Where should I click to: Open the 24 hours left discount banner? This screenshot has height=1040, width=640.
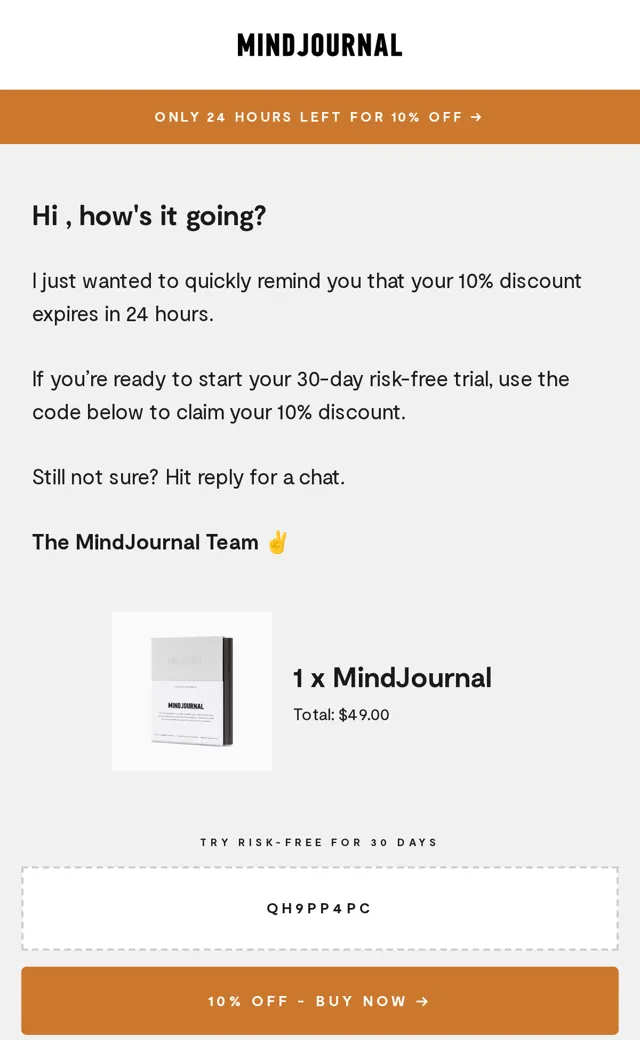320,117
